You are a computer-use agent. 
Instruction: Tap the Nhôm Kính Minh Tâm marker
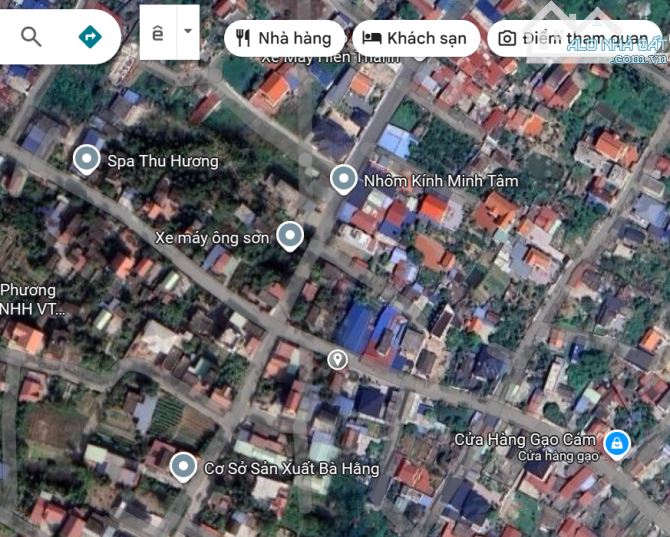[x=343, y=179]
